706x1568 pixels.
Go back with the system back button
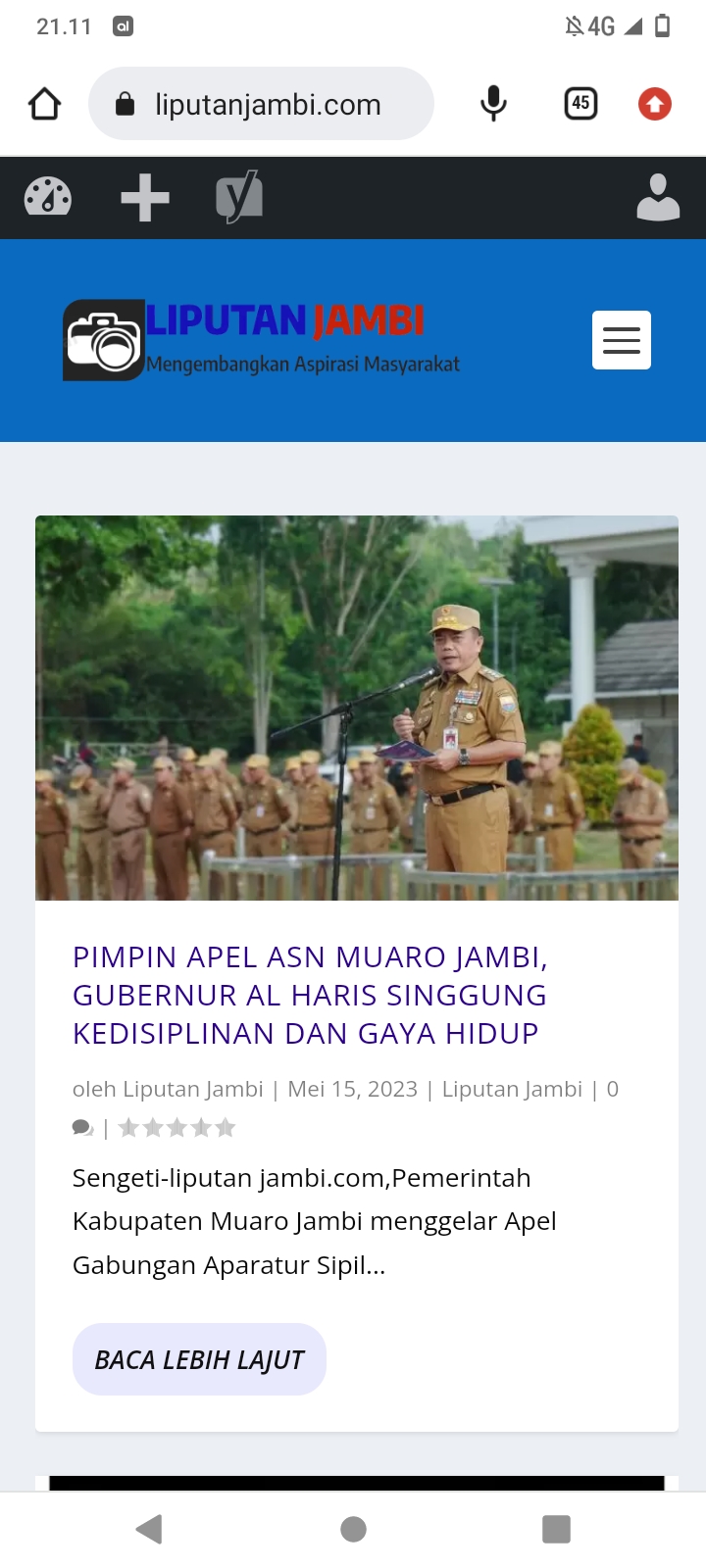coord(149,1529)
